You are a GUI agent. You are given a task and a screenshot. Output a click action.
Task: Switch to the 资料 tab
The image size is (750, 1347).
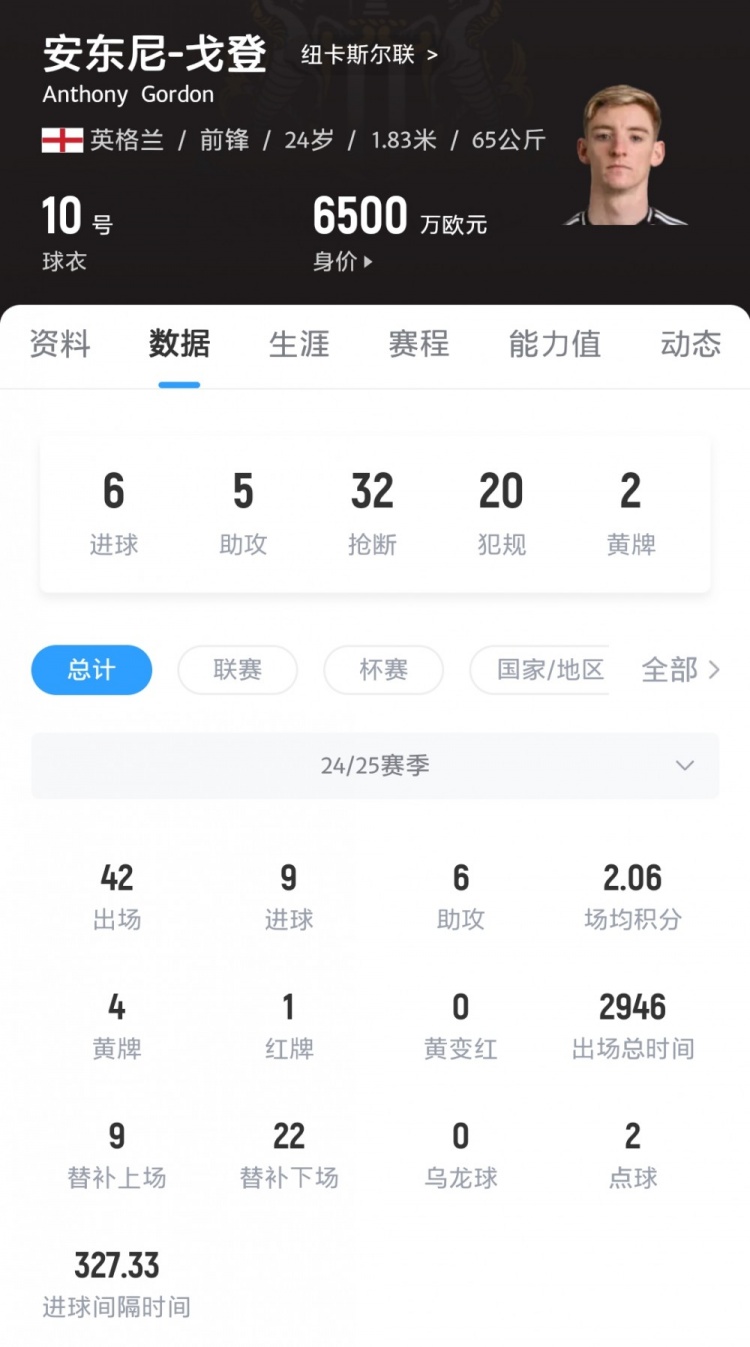pyautogui.click(x=60, y=345)
